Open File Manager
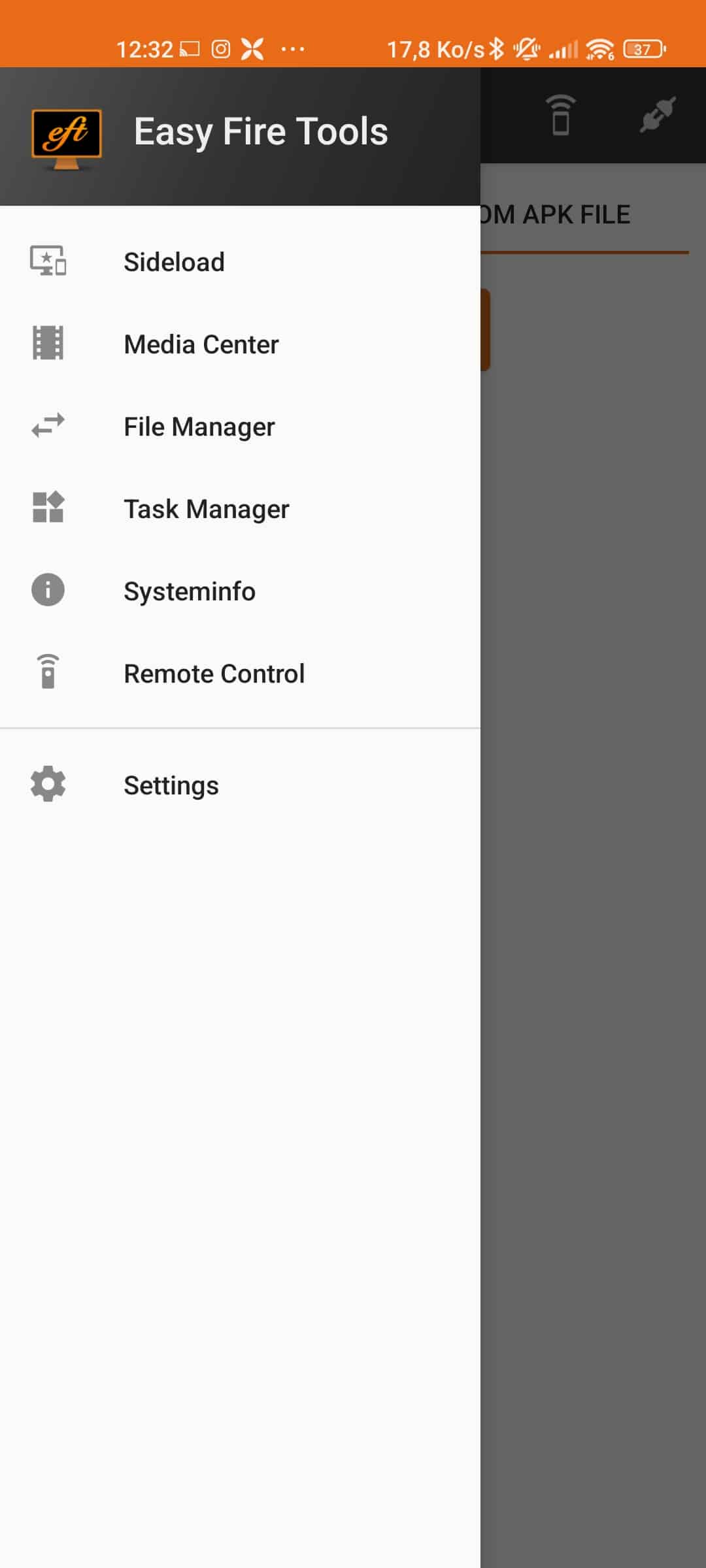 [240, 427]
